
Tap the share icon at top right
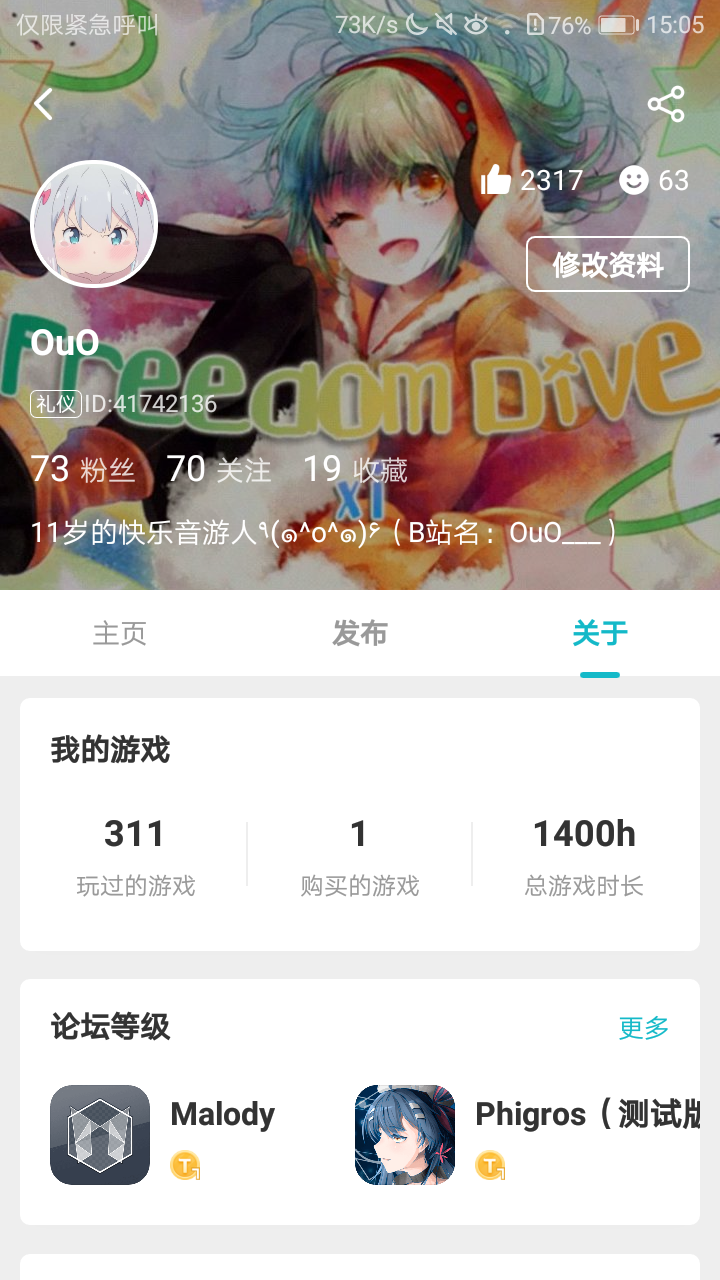[x=666, y=103]
